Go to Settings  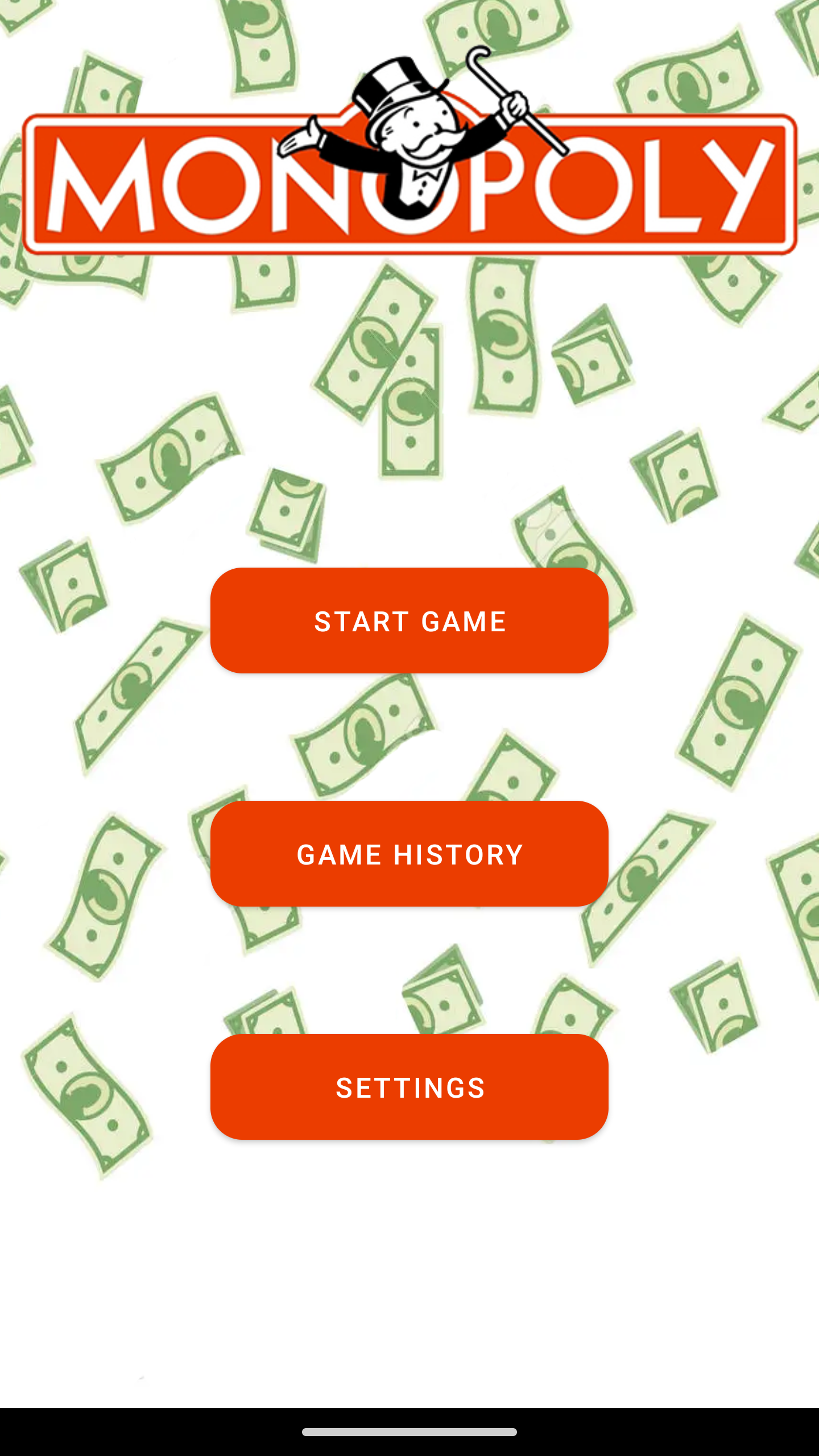409,1087
